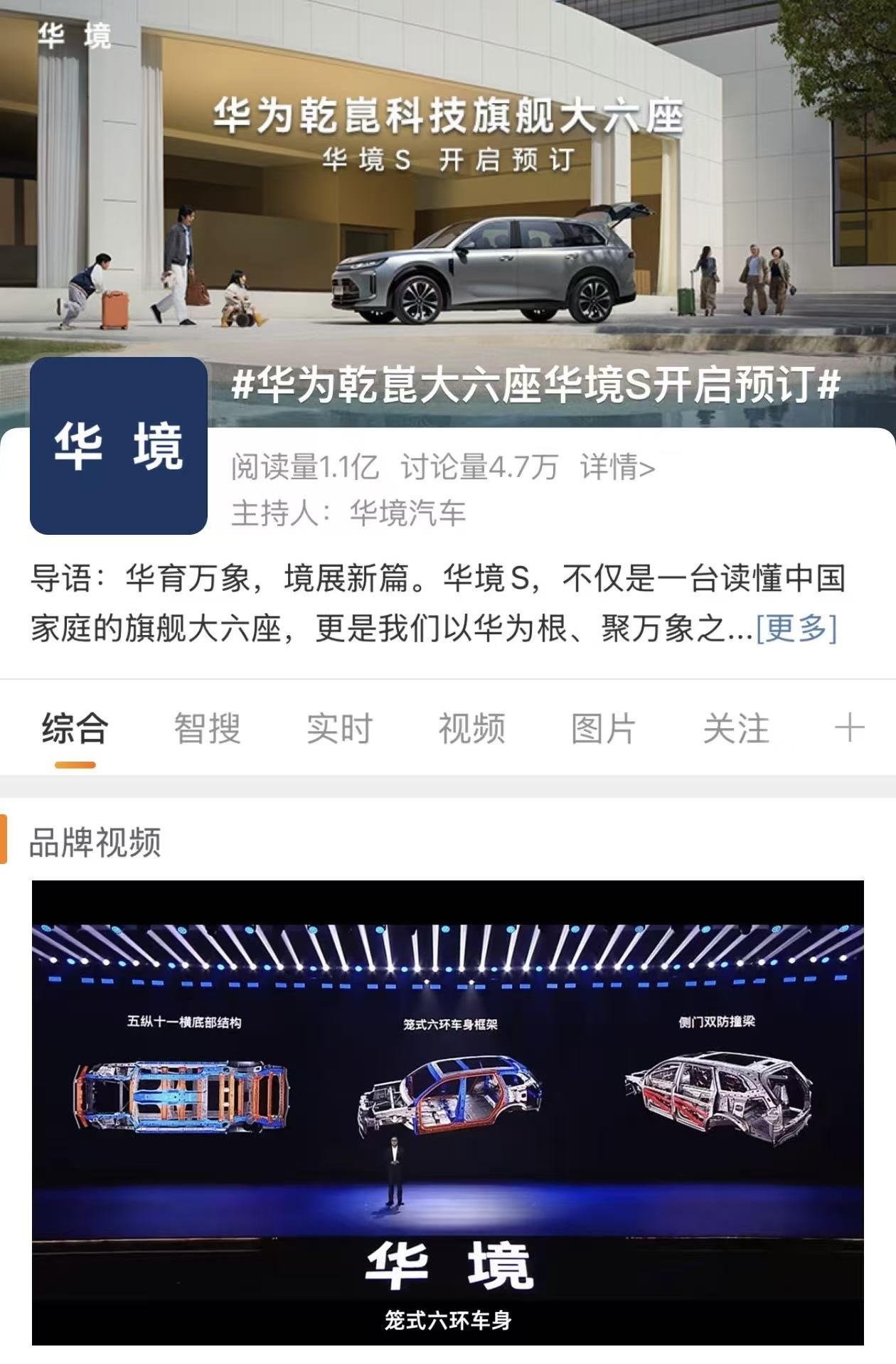Tap the plus icon beside the tabs

click(849, 729)
